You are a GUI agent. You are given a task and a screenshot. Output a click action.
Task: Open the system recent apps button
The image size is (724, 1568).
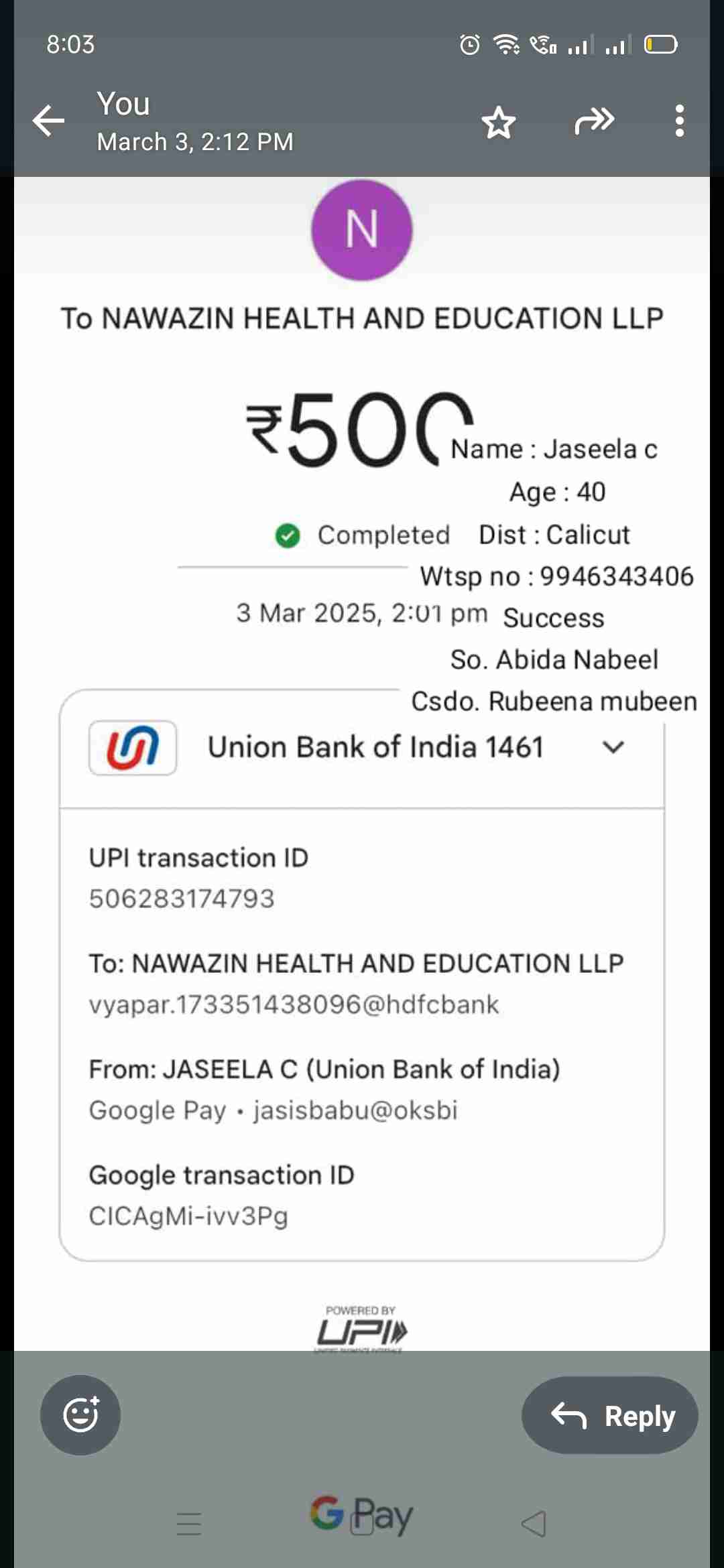point(189,1523)
